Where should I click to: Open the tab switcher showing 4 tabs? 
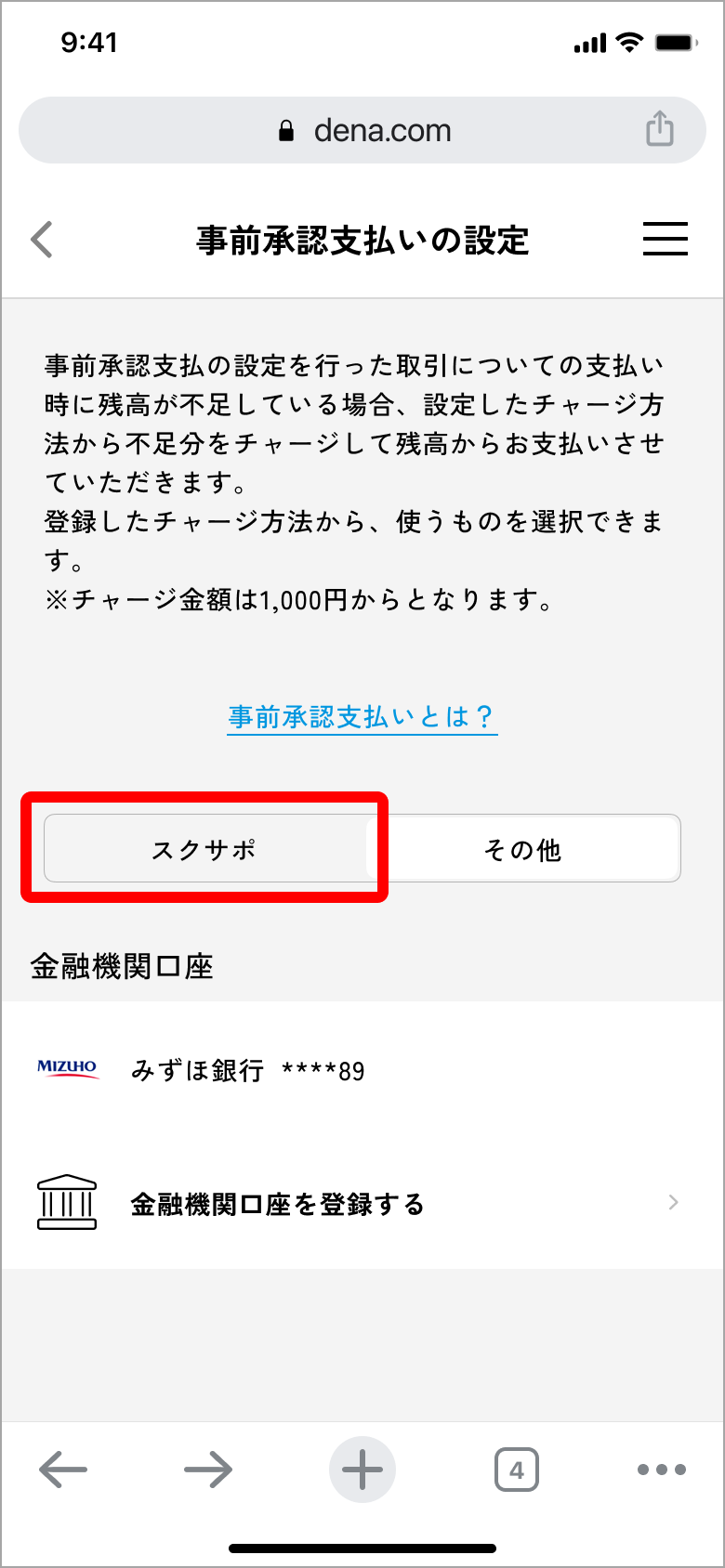click(517, 1470)
